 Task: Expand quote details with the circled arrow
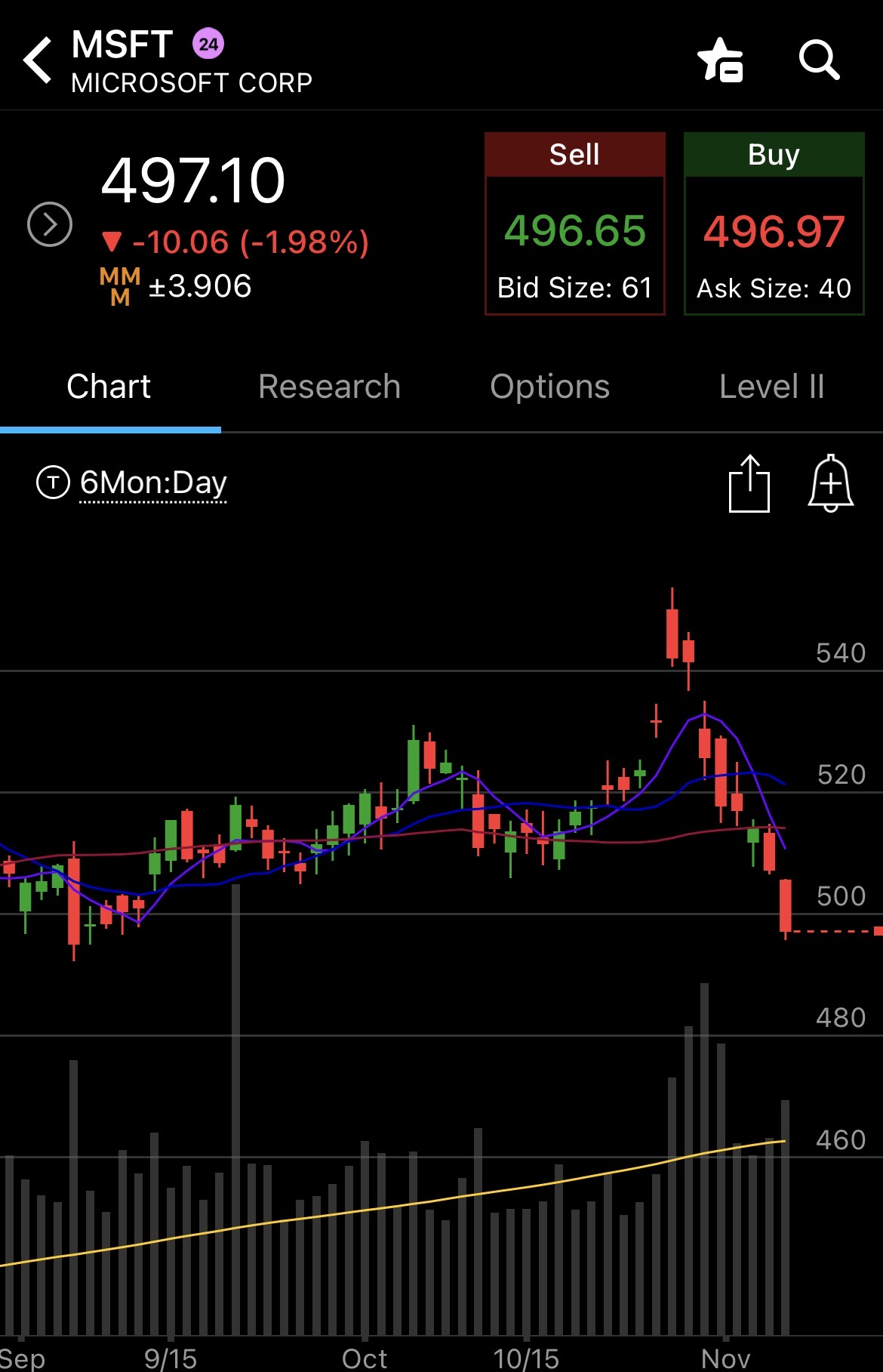[x=50, y=224]
